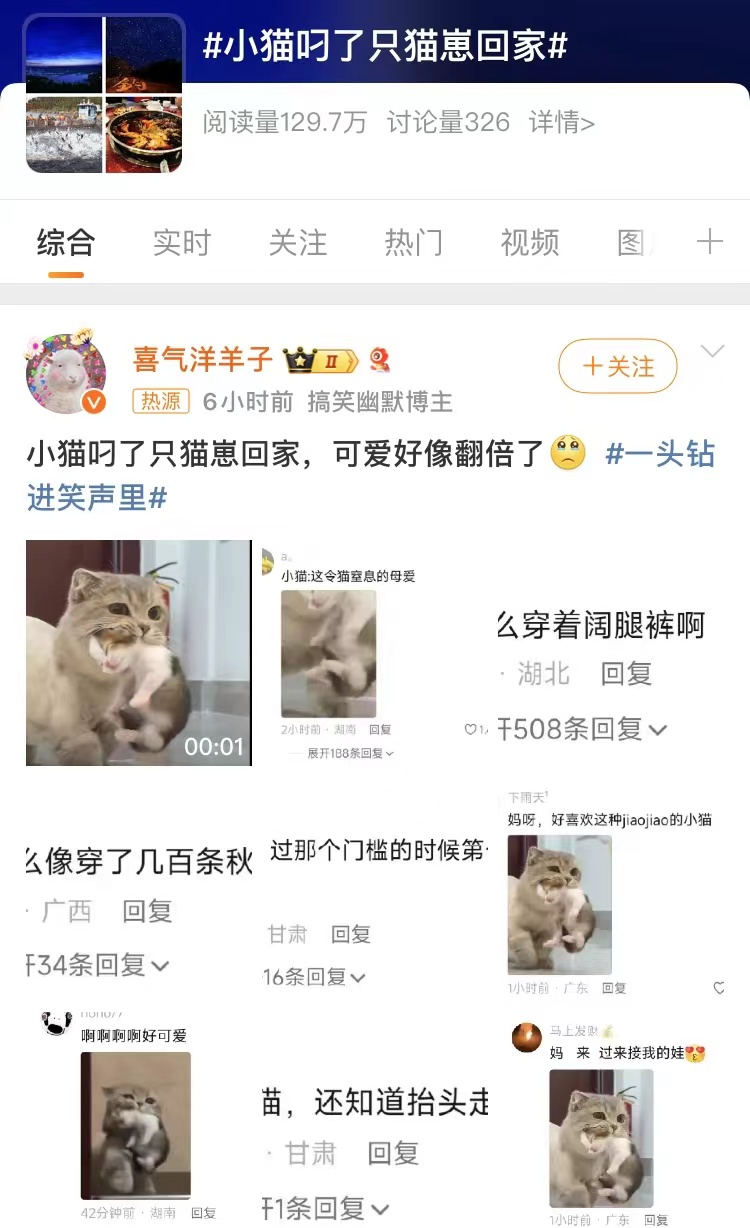Open topic details via 详情
Image resolution: width=750 pixels, height=1228 pixels.
[x=562, y=123]
